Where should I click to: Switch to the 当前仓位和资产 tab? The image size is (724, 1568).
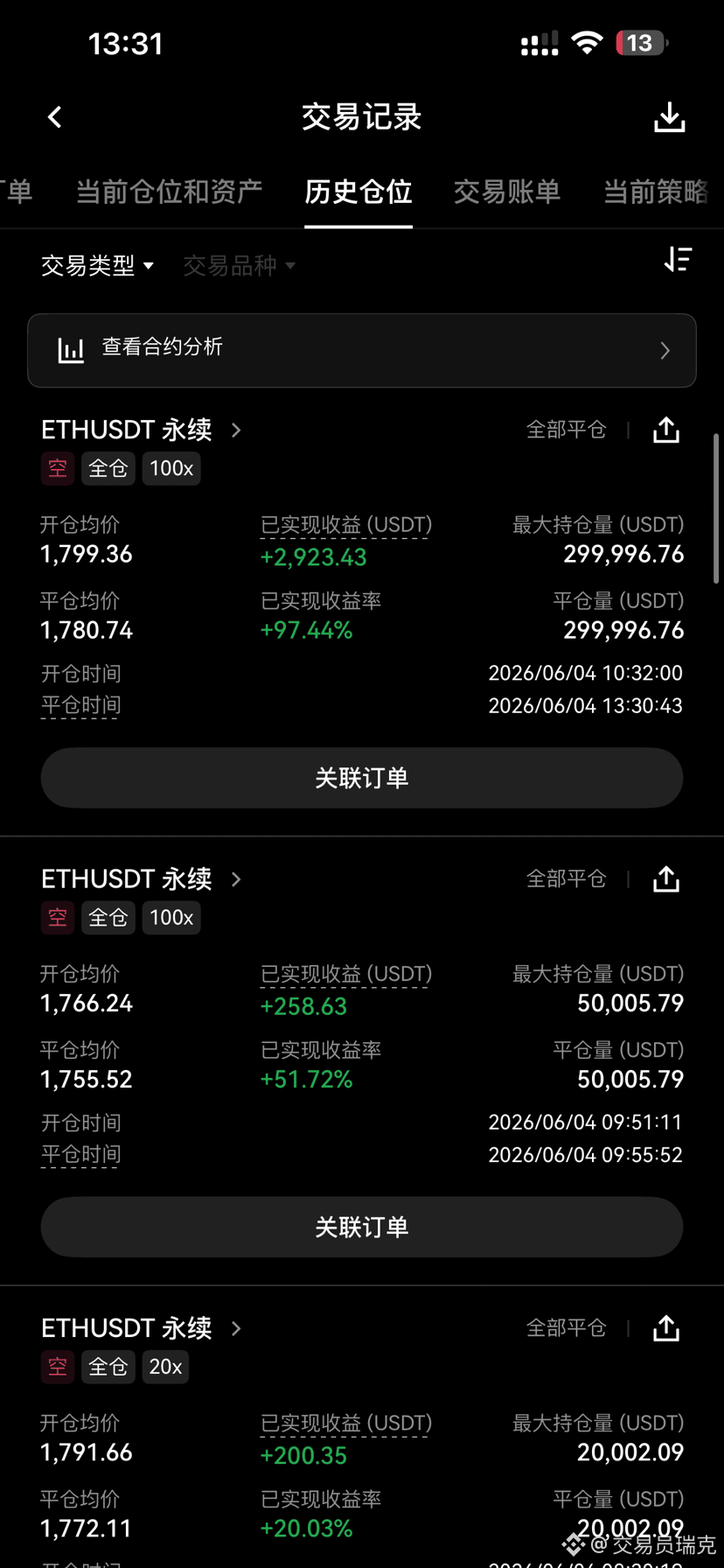click(169, 192)
